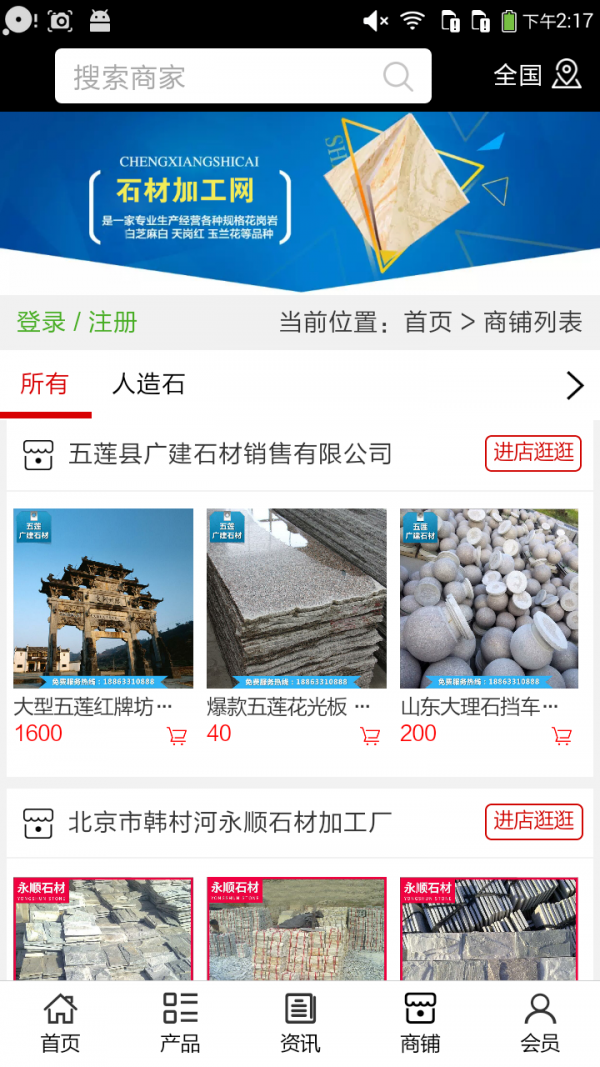The height and width of the screenshot is (1067, 600).
Task: Add the 200 priced item to cart
Action: 562,737
